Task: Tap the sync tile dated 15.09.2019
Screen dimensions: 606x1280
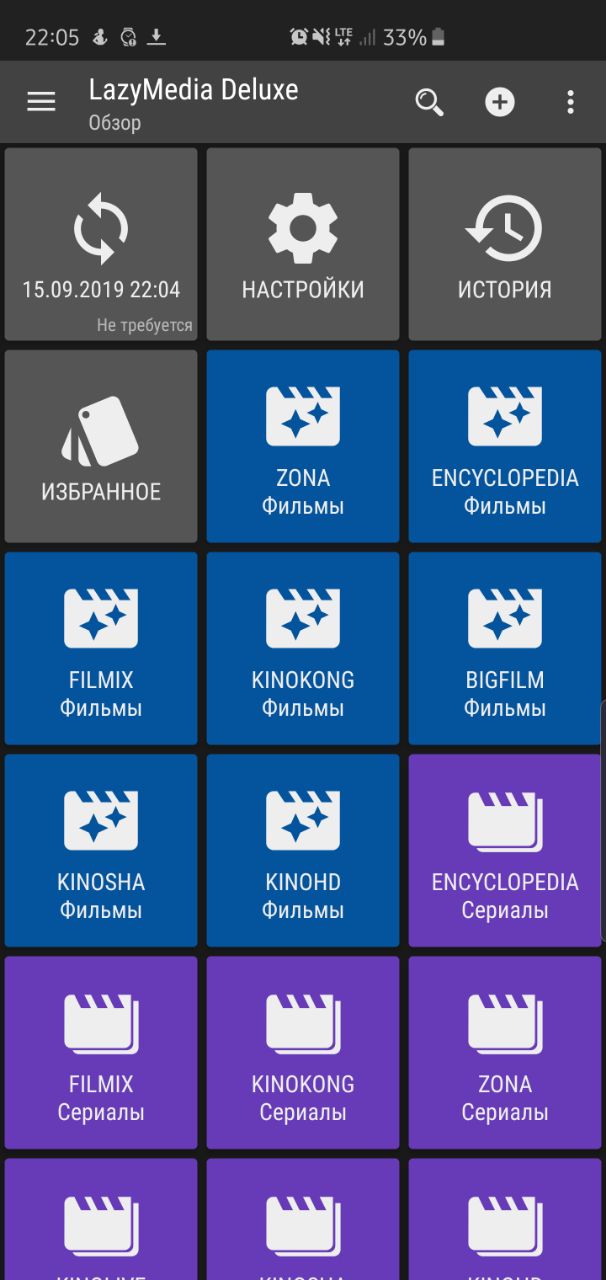Action: click(x=101, y=245)
